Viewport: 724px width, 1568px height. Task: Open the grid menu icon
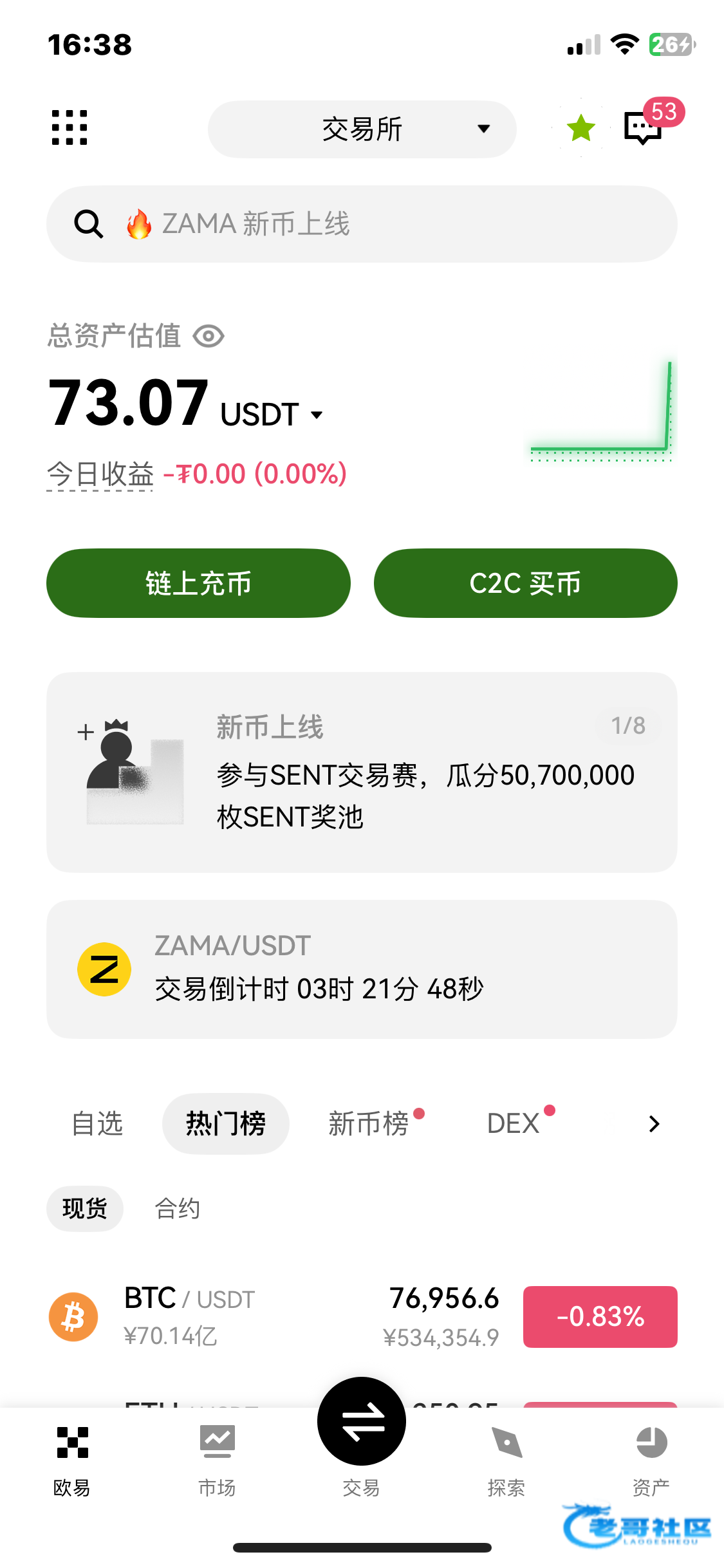[x=69, y=127]
